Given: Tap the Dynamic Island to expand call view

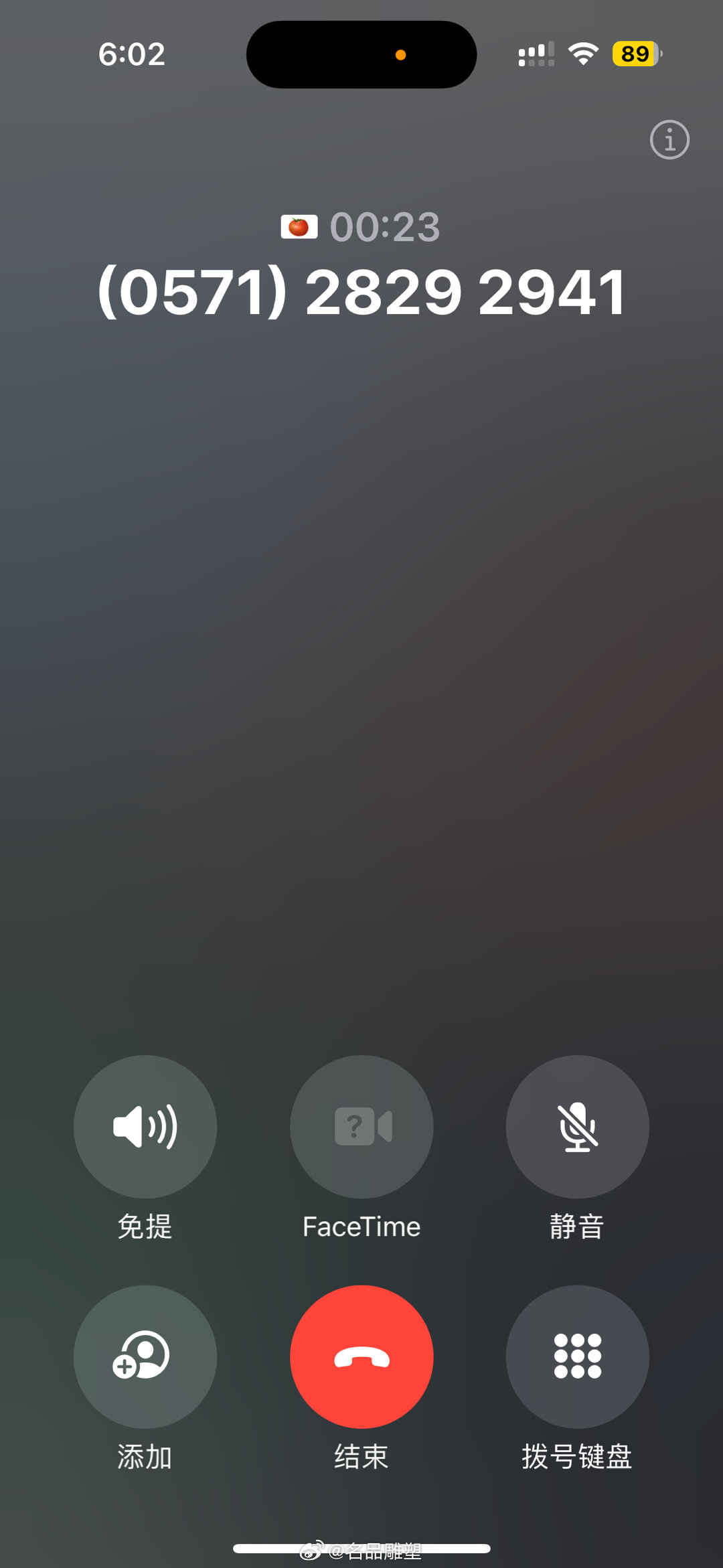Looking at the screenshot, I should 361,55.
